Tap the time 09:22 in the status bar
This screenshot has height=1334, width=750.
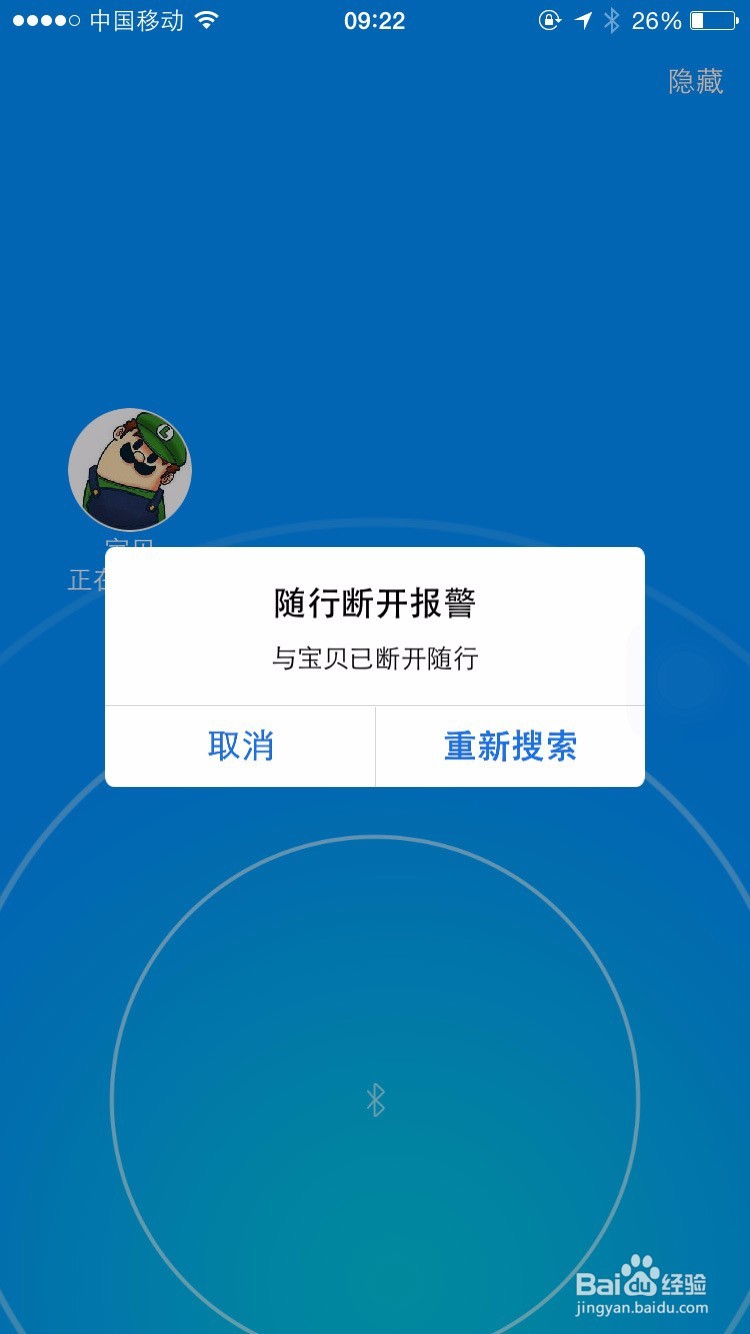375,19
